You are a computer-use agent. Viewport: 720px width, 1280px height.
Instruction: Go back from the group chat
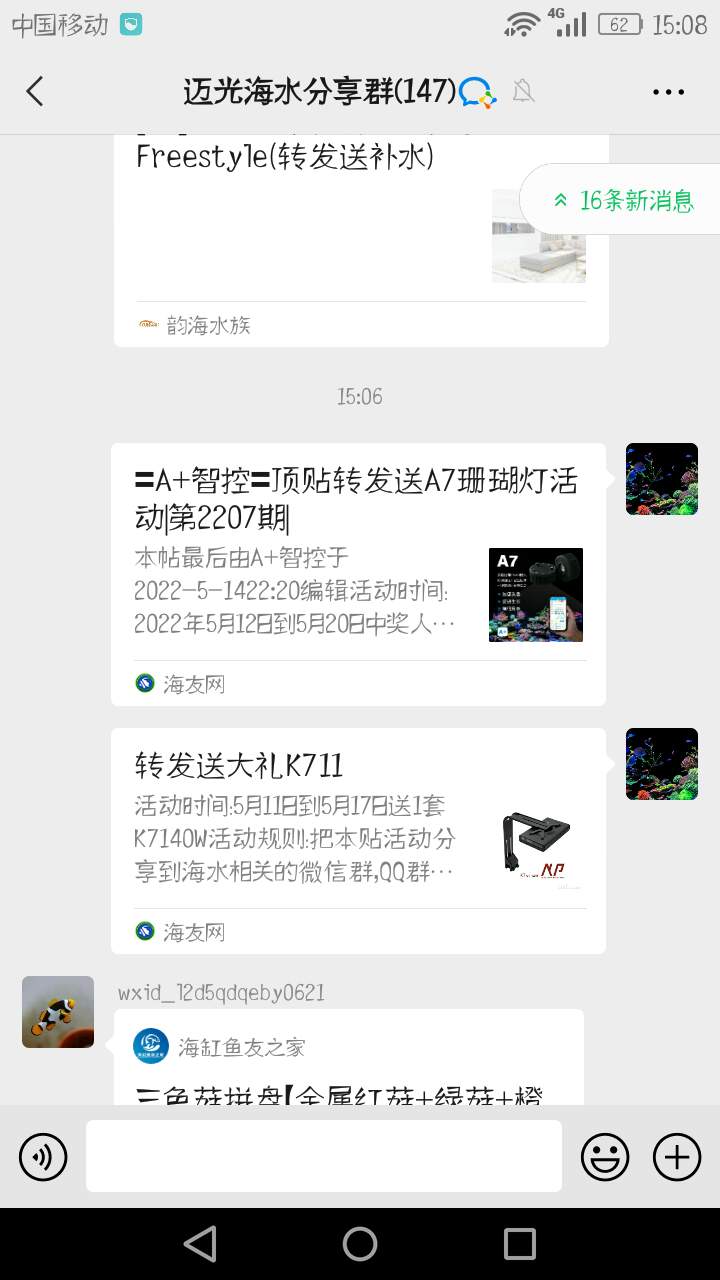pyautogui.click(x=35, y=92)
